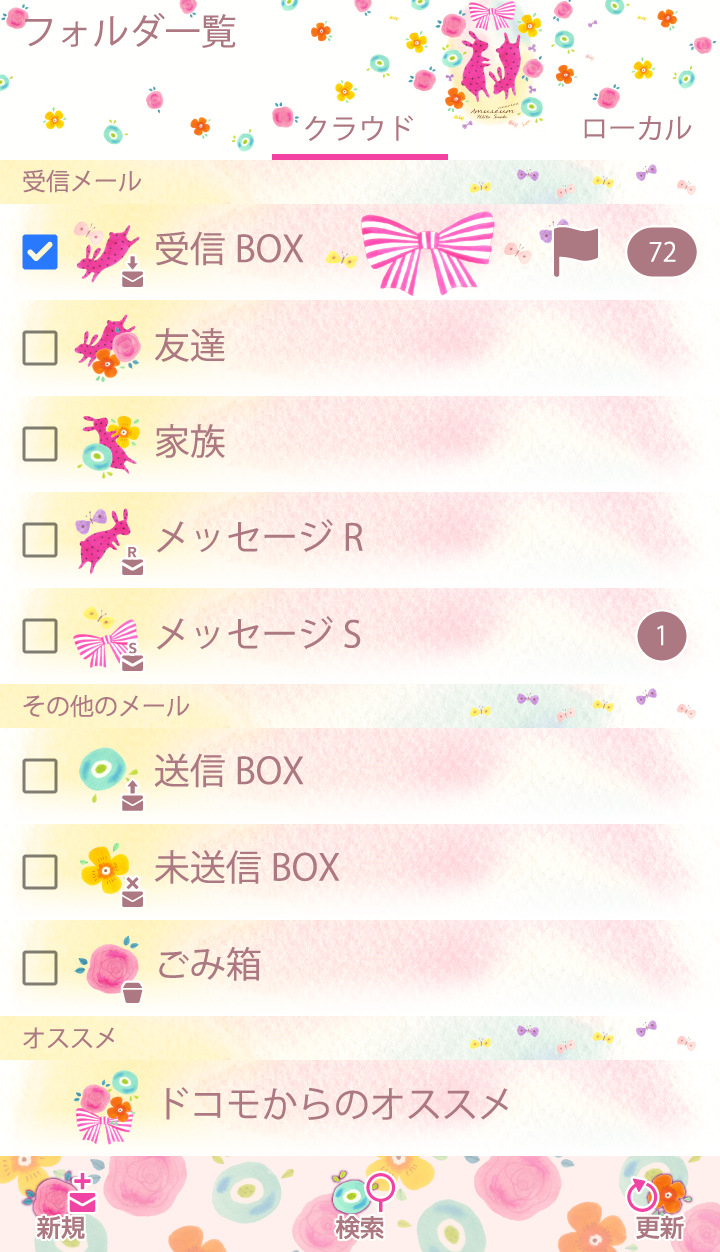Check the 未送信 BOX checkbox

pyautogui.click(x=40, y=870)
